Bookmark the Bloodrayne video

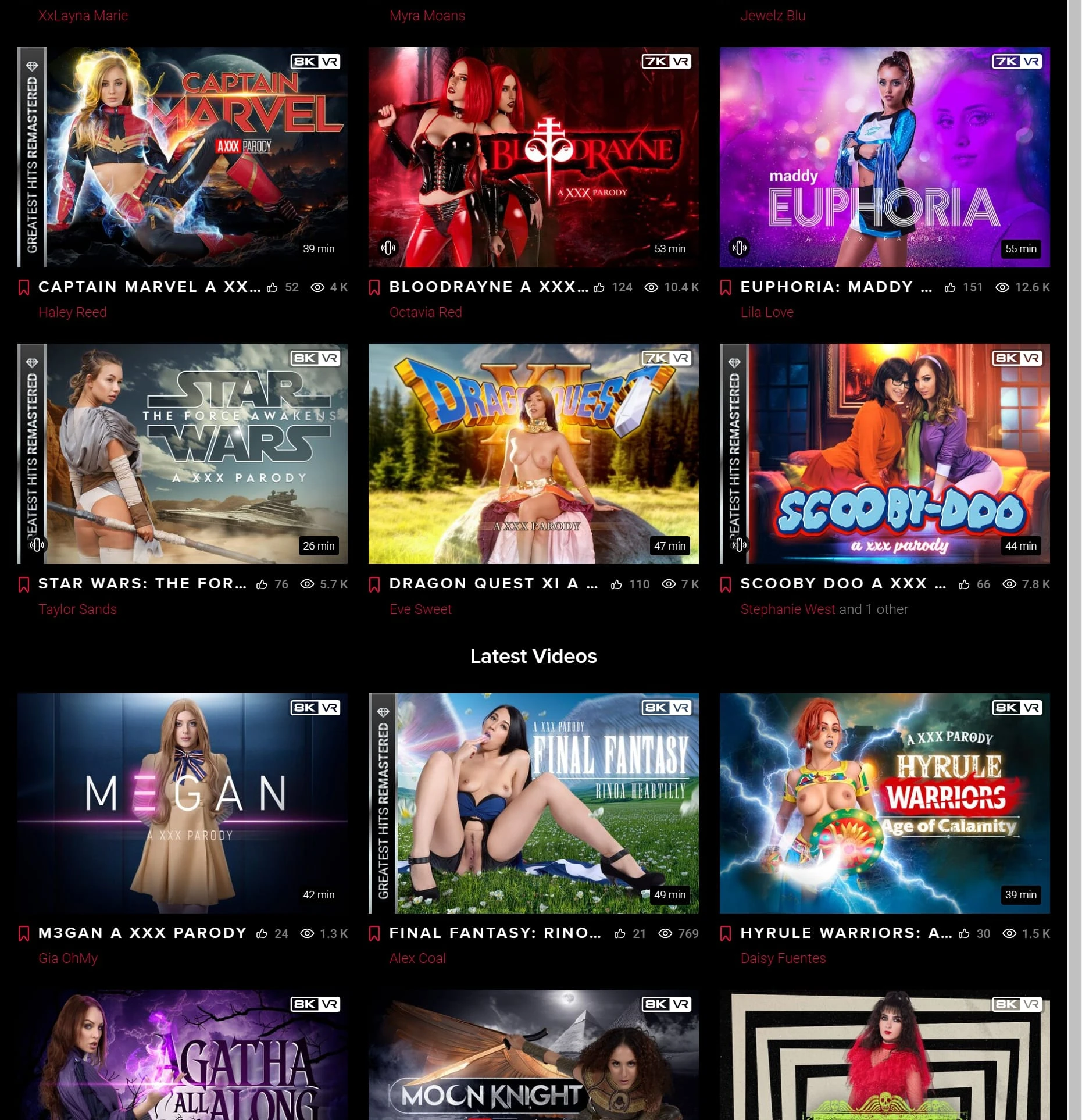click(374, 288)
